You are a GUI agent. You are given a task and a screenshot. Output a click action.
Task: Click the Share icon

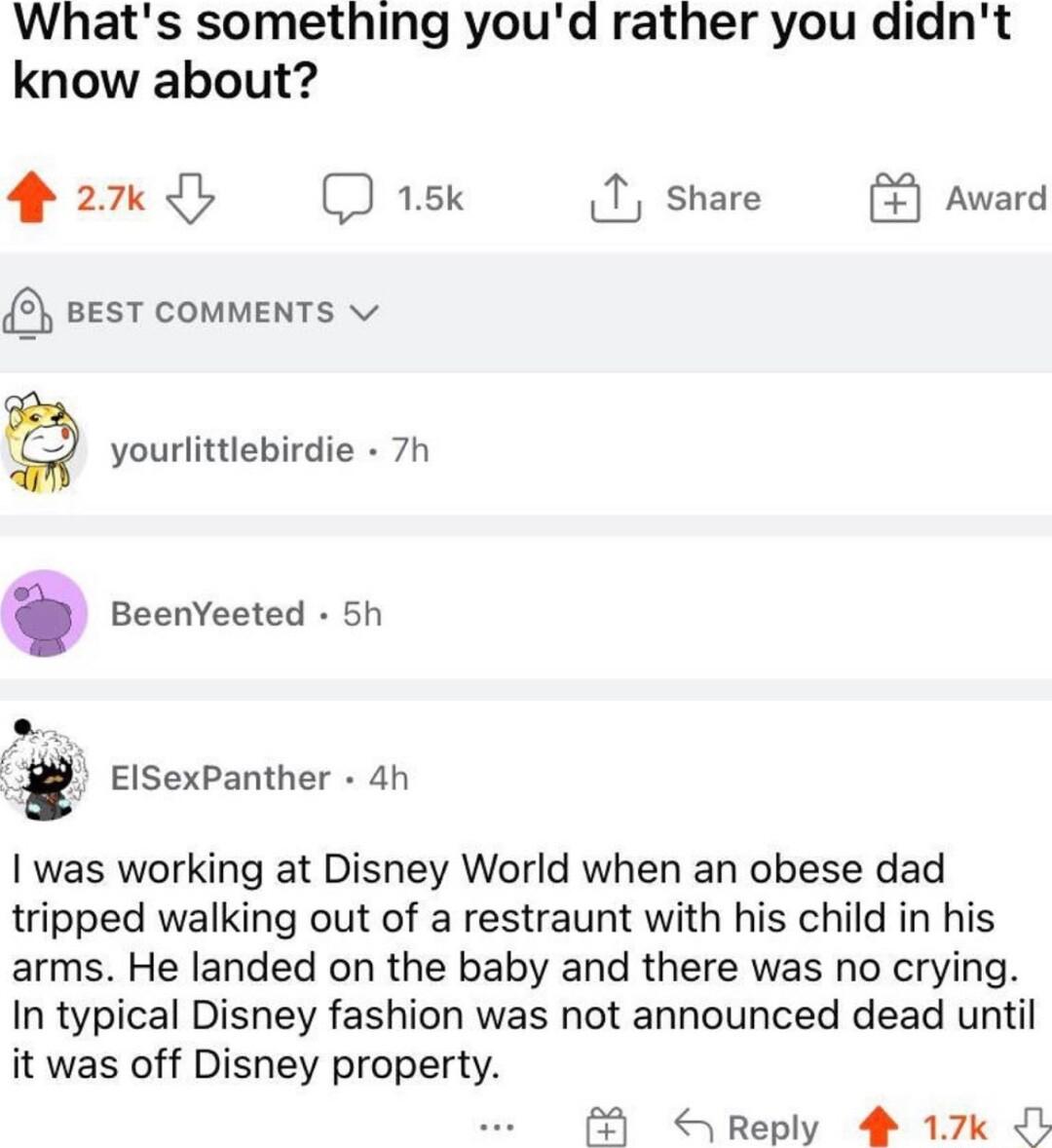pos(614,198)
